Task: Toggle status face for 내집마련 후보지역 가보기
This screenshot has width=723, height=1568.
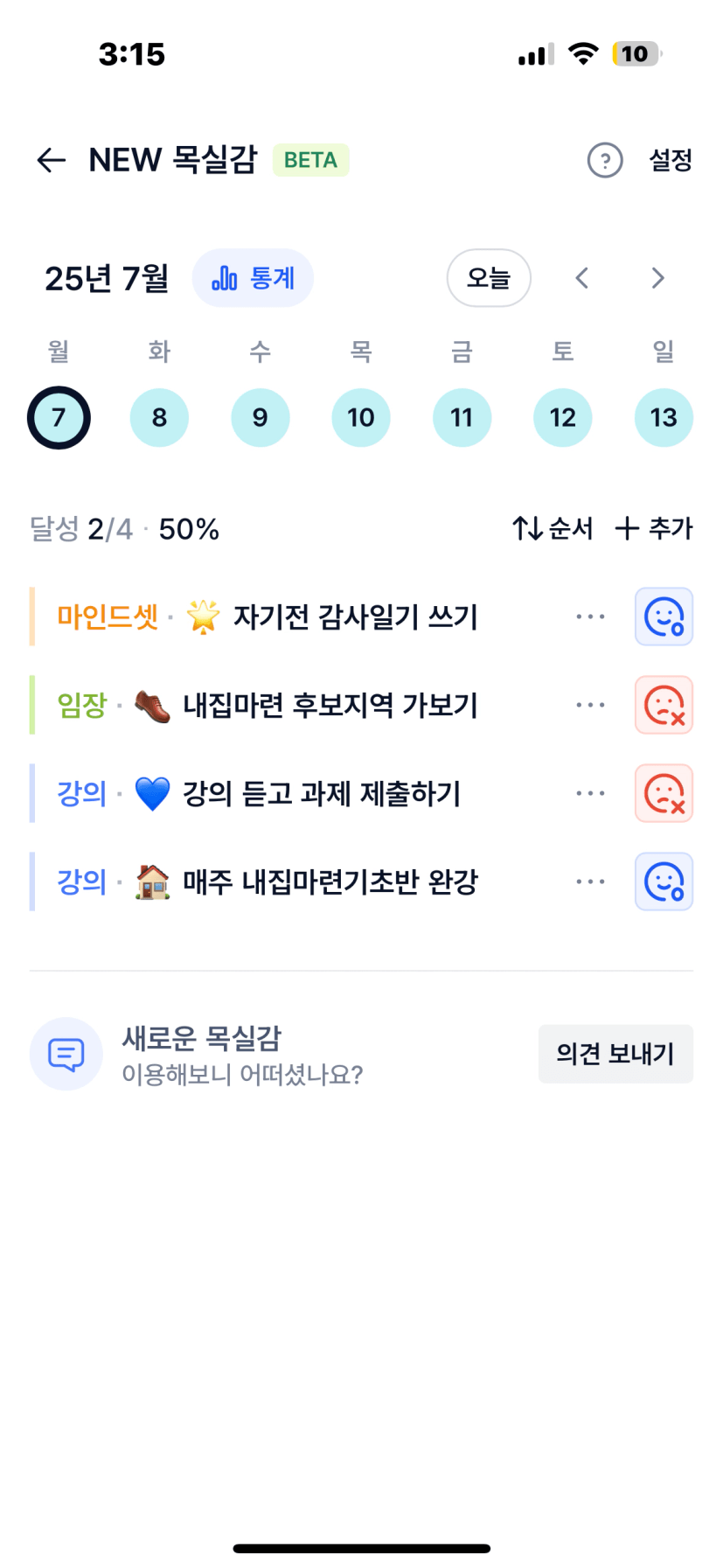Action: point(664,705)
